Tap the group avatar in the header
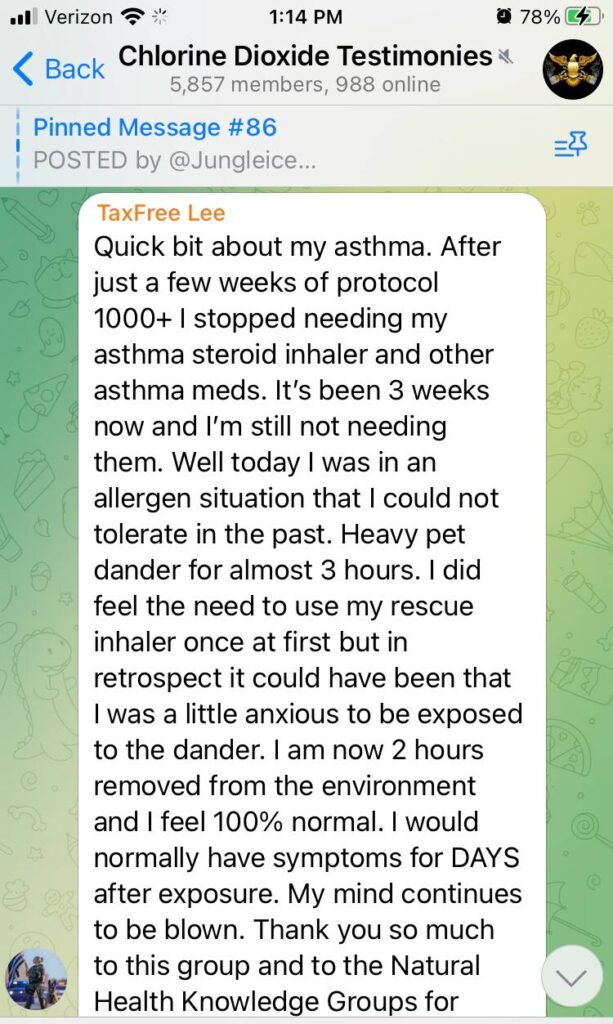613x1024 pixels. pyautogui.click(x=573, y=69)
